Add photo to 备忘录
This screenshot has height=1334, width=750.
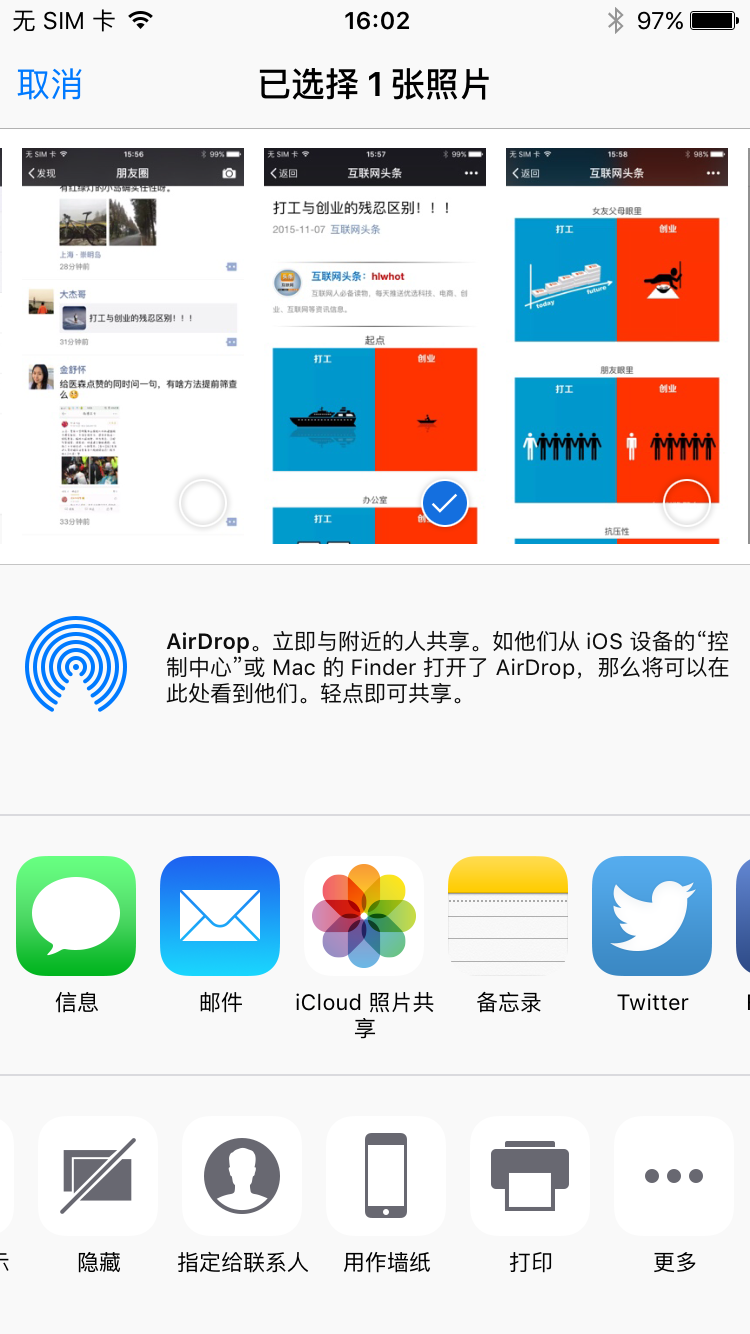[508, 916]
